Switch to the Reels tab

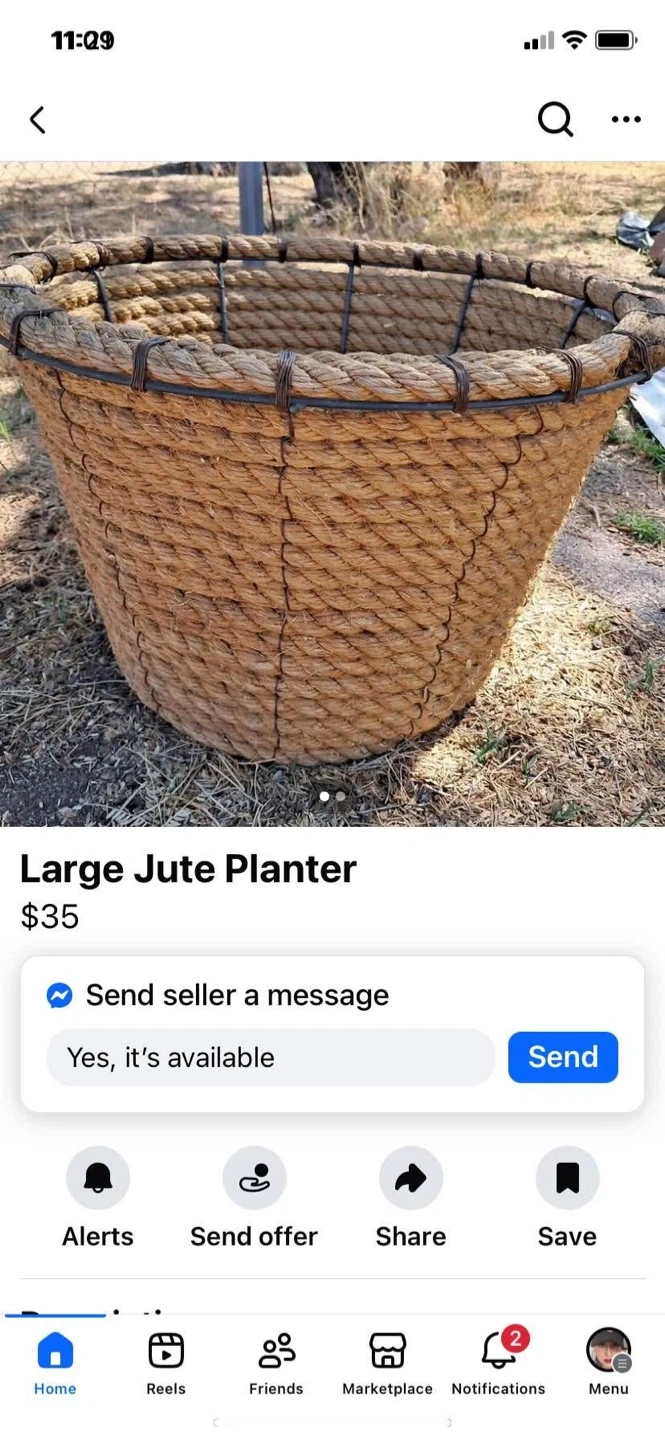click(x=166, y=1362)
